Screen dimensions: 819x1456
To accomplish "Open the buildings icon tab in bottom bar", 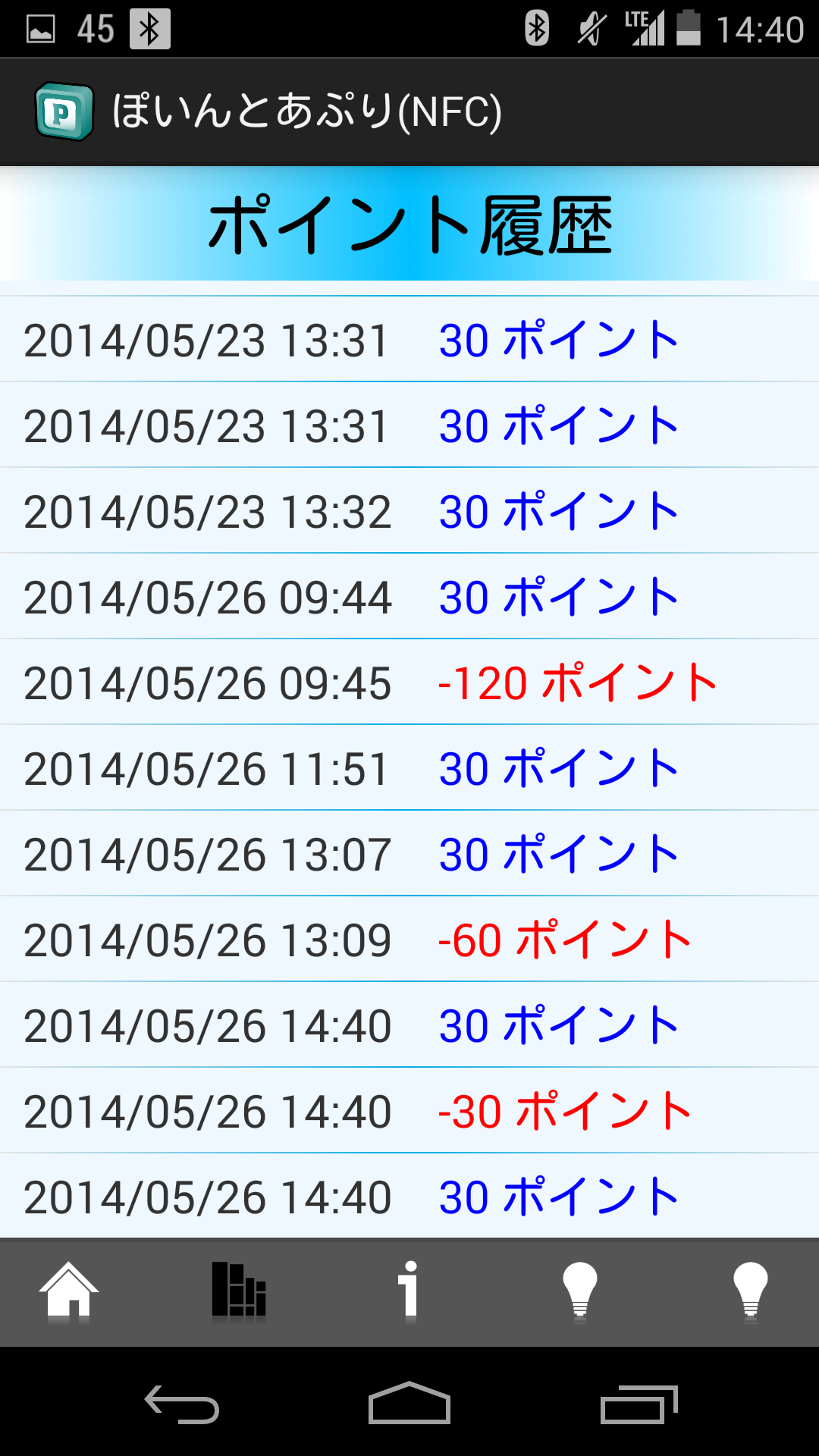I will pos(239,1291).
